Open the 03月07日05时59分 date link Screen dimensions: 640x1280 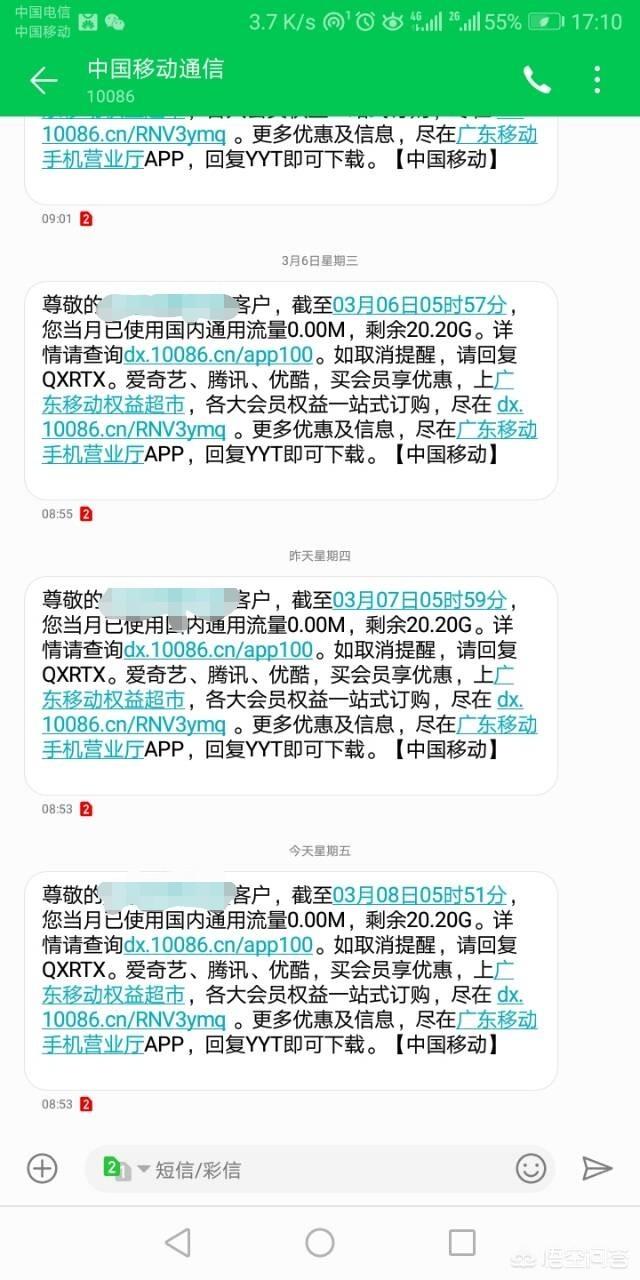pyautogui.click(x=419, y=600)
